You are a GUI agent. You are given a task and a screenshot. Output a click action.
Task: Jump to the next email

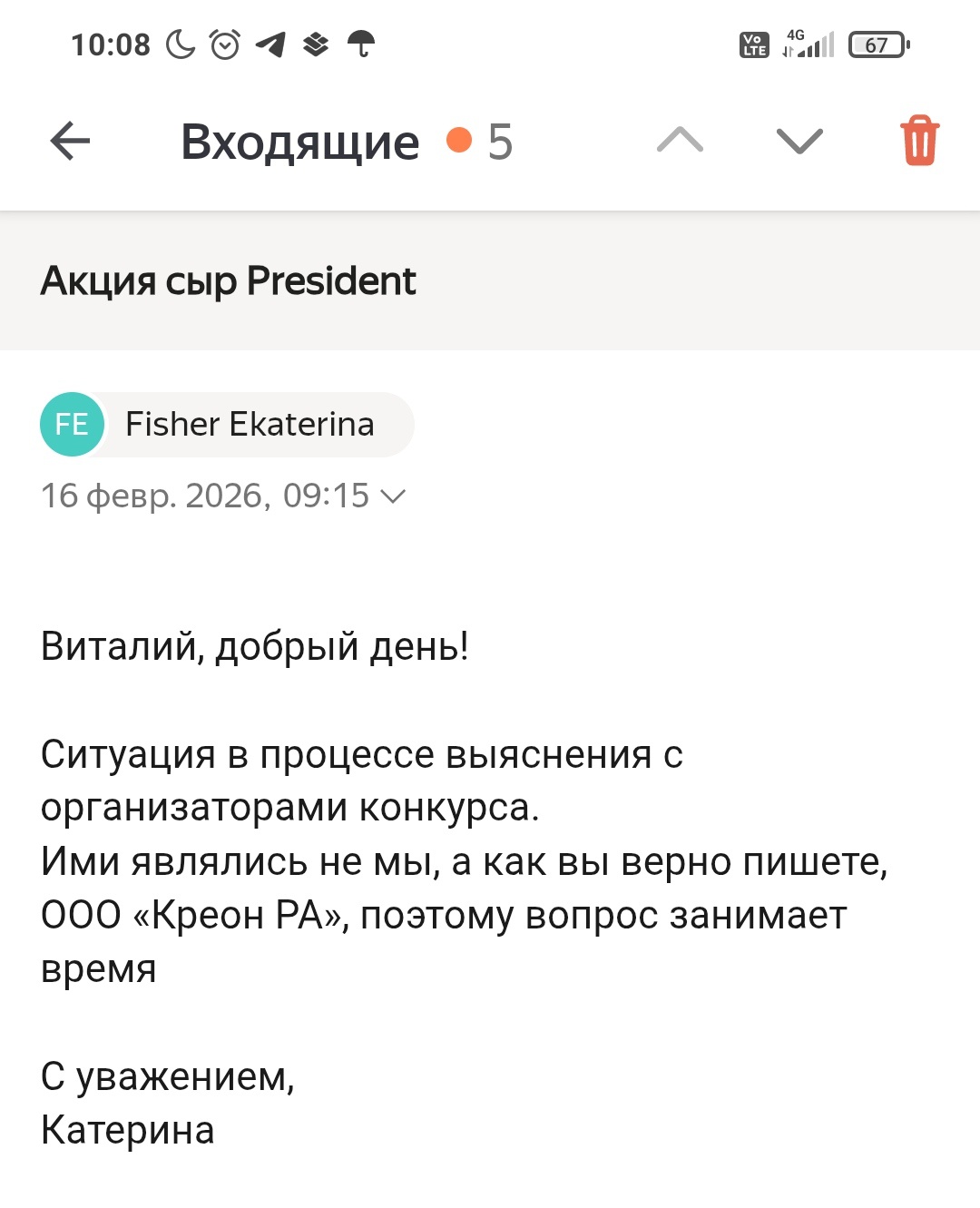799,141
